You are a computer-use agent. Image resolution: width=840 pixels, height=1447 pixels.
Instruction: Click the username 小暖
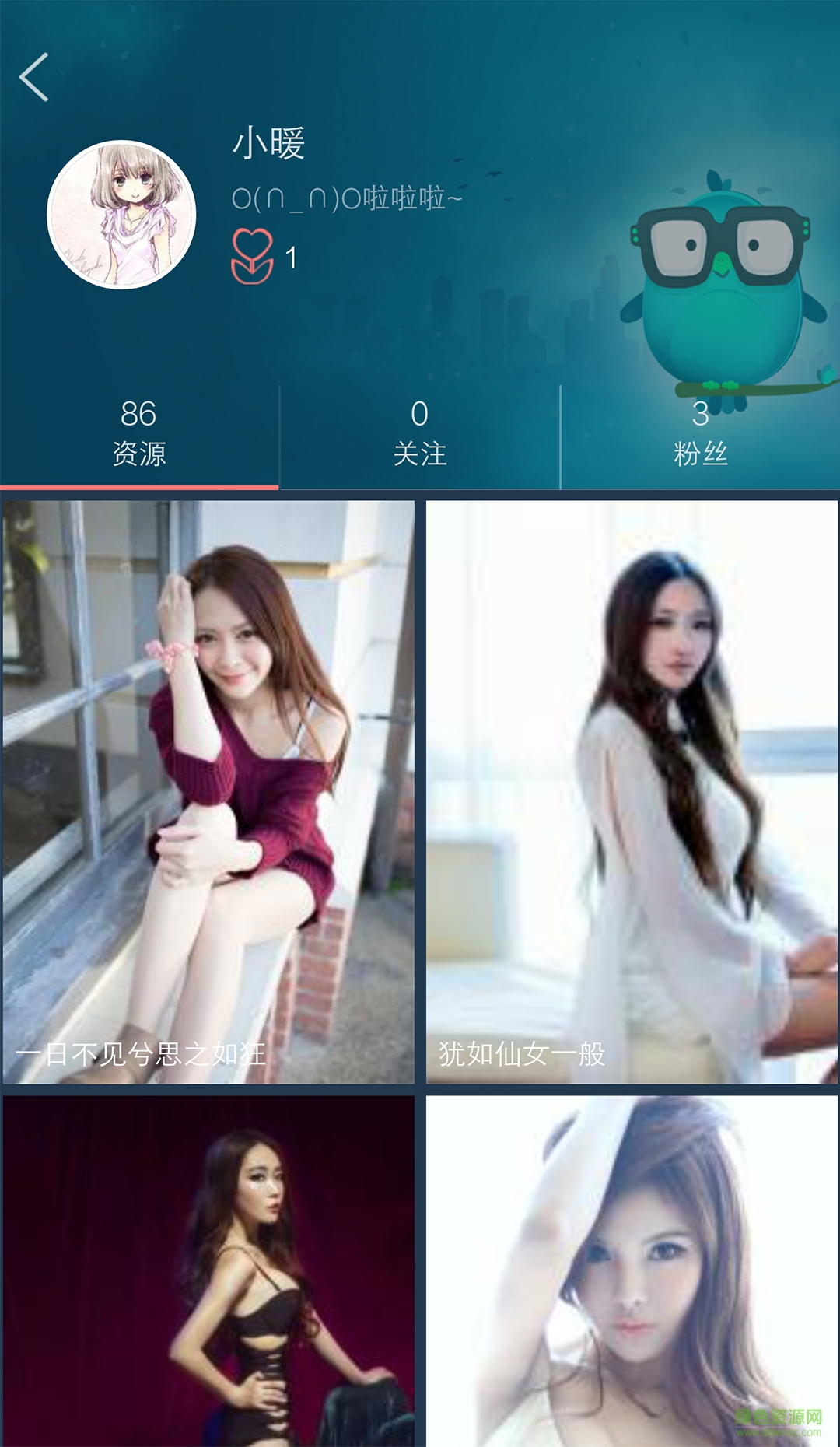click(268, 145)
